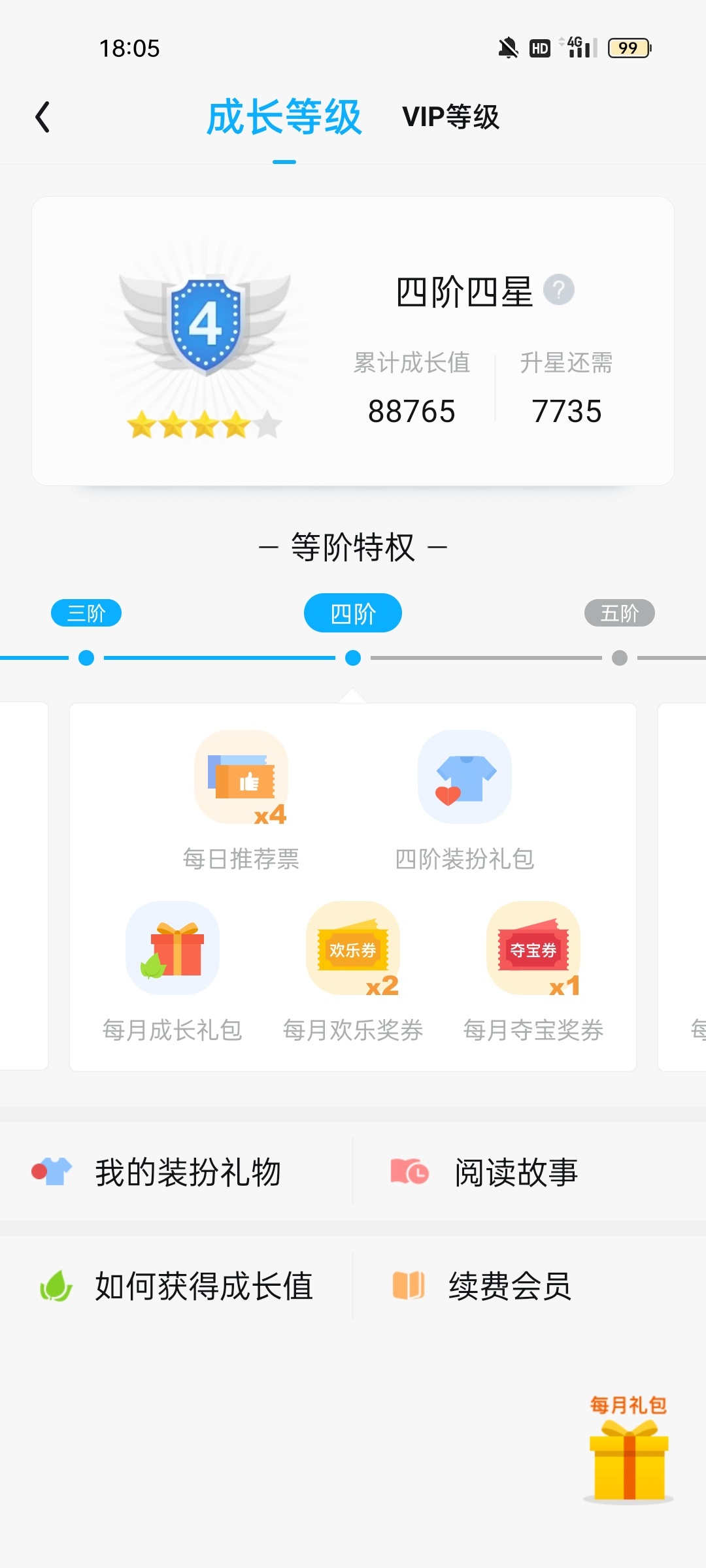
Task: Open the 每月夺宝奖券 privilege
Action: pos(533,972)
